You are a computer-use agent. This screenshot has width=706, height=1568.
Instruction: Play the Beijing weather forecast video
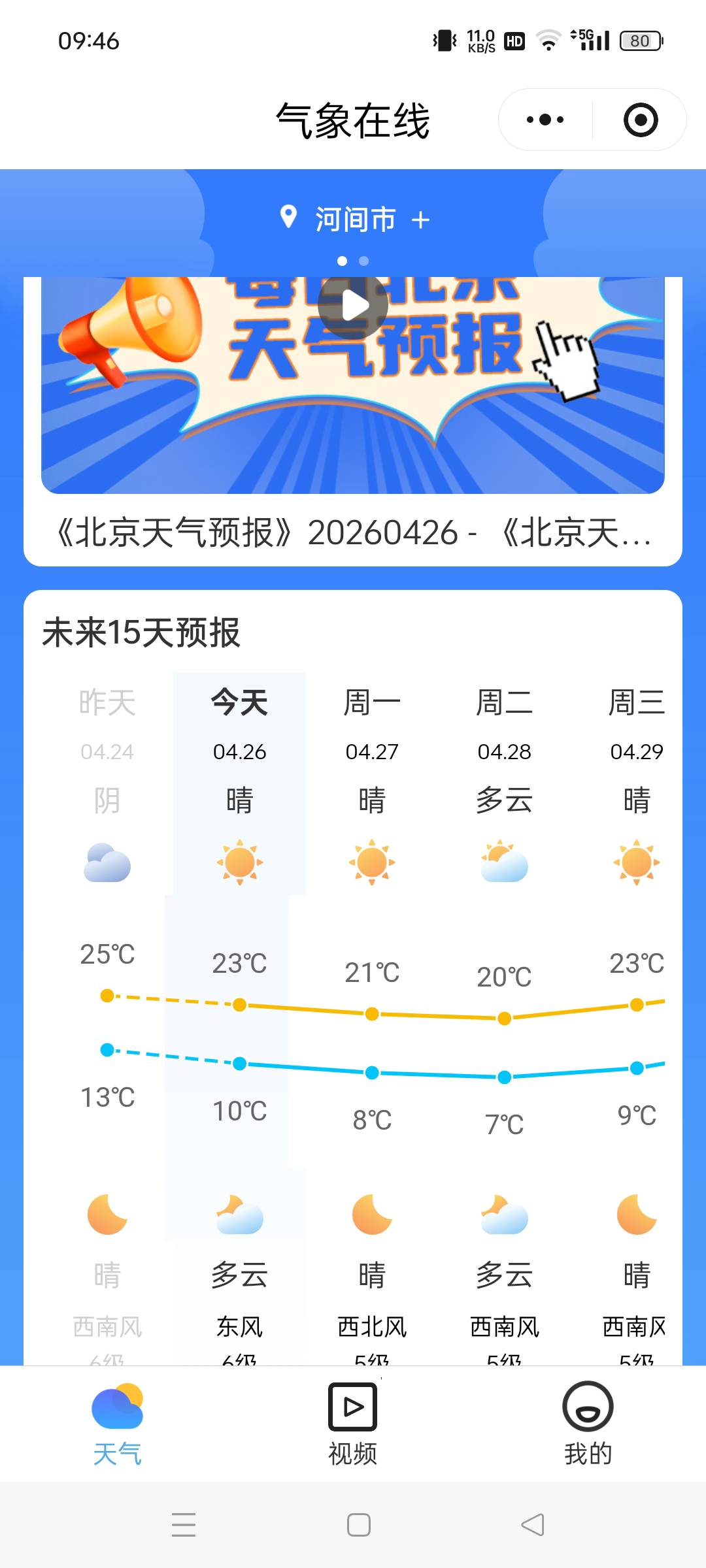click(x=353, y=305)
